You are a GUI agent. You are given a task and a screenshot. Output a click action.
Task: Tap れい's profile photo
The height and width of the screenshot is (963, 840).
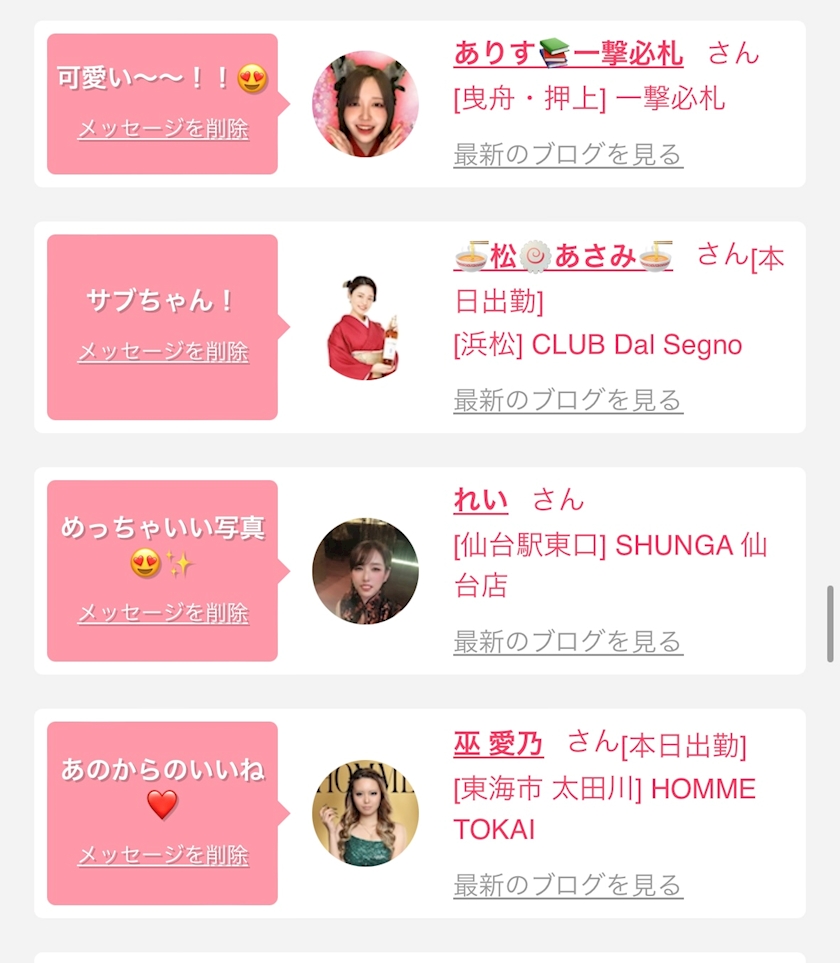pos(365,571)
